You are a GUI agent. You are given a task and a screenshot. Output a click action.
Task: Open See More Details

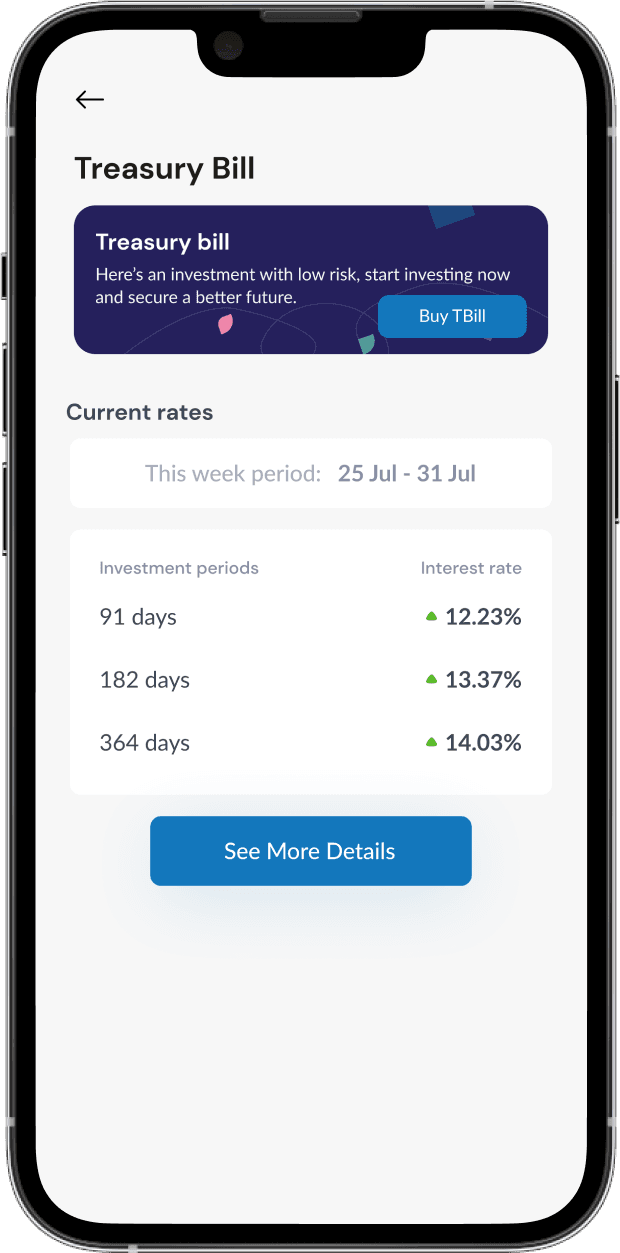(310, 851)
